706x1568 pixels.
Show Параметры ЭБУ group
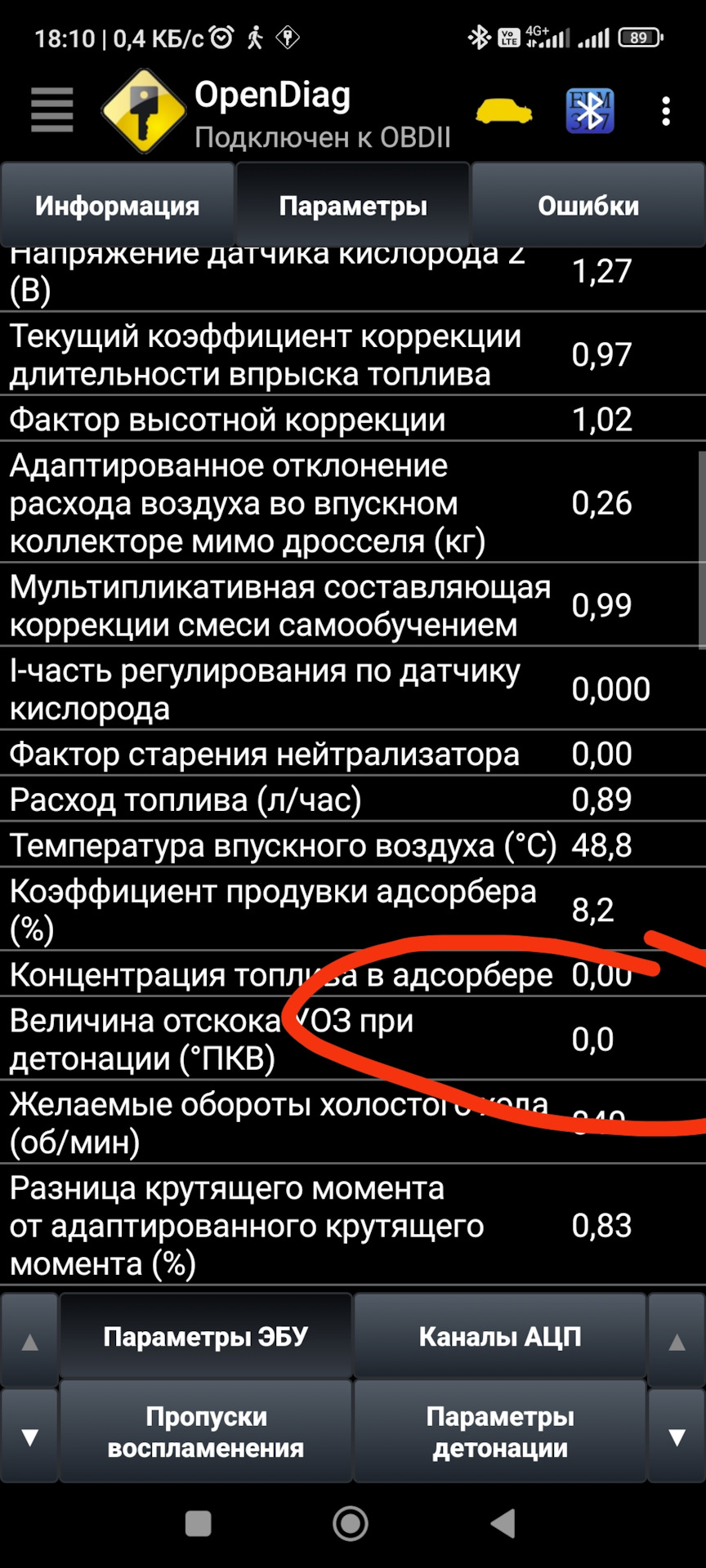click(x=206, y=1337)
